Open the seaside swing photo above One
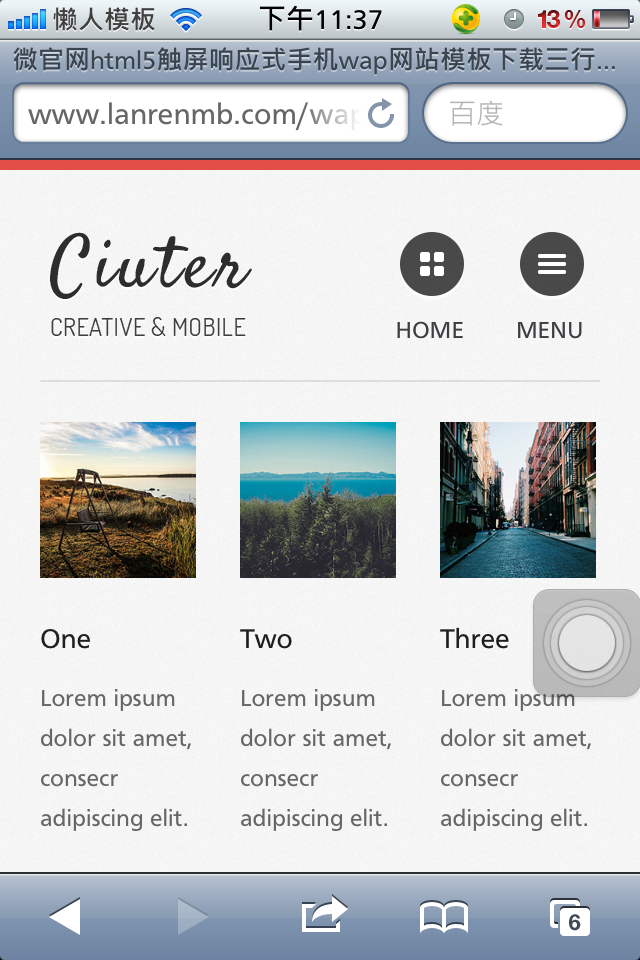 coord(118,500)
